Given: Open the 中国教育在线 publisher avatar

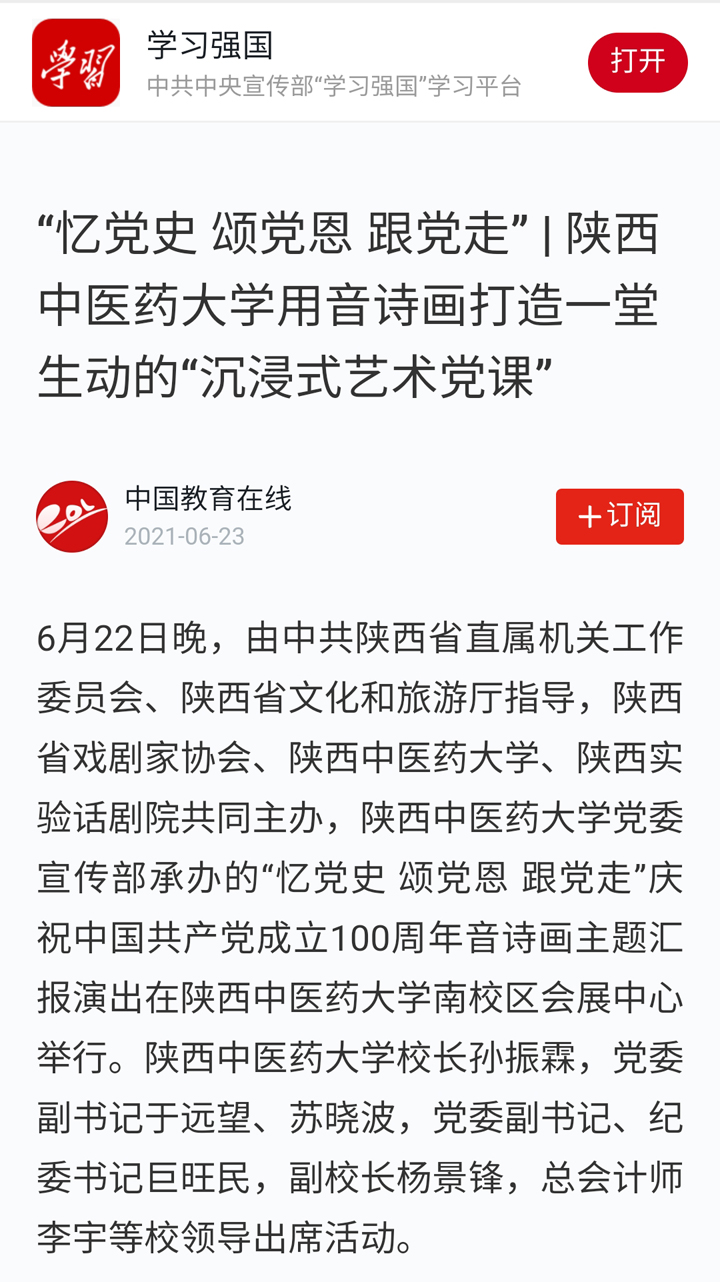Looking at the screenshot, I should click(x=72, y=516).
